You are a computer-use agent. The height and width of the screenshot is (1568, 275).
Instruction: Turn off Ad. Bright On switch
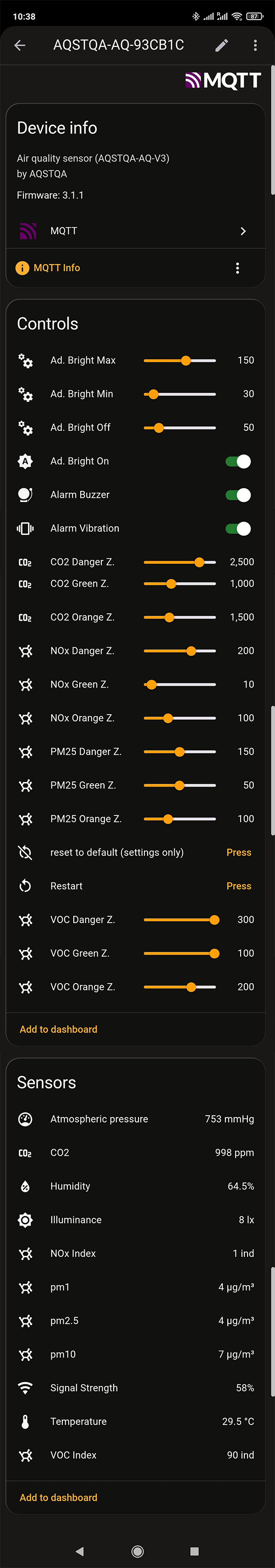point(238,462)
